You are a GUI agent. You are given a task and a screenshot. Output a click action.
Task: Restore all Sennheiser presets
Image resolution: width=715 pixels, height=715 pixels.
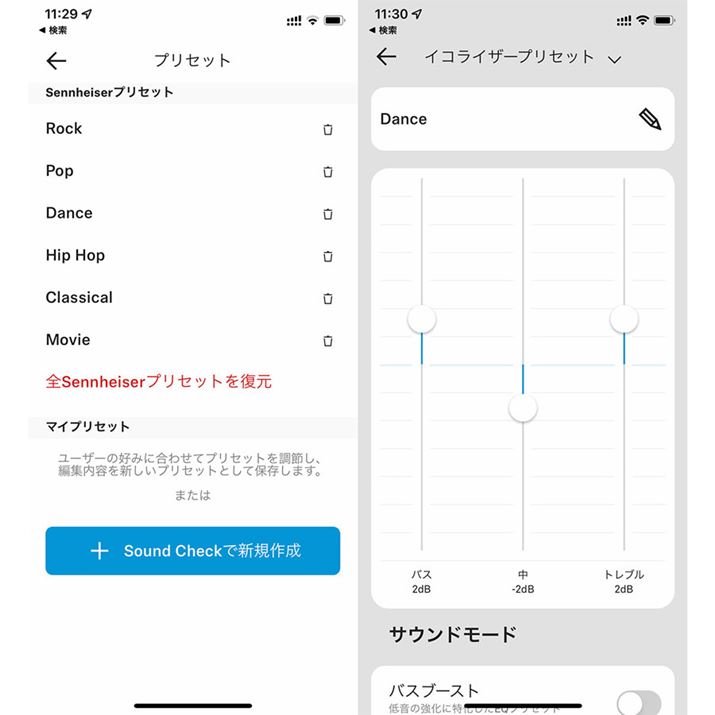(x=159, y=382)
